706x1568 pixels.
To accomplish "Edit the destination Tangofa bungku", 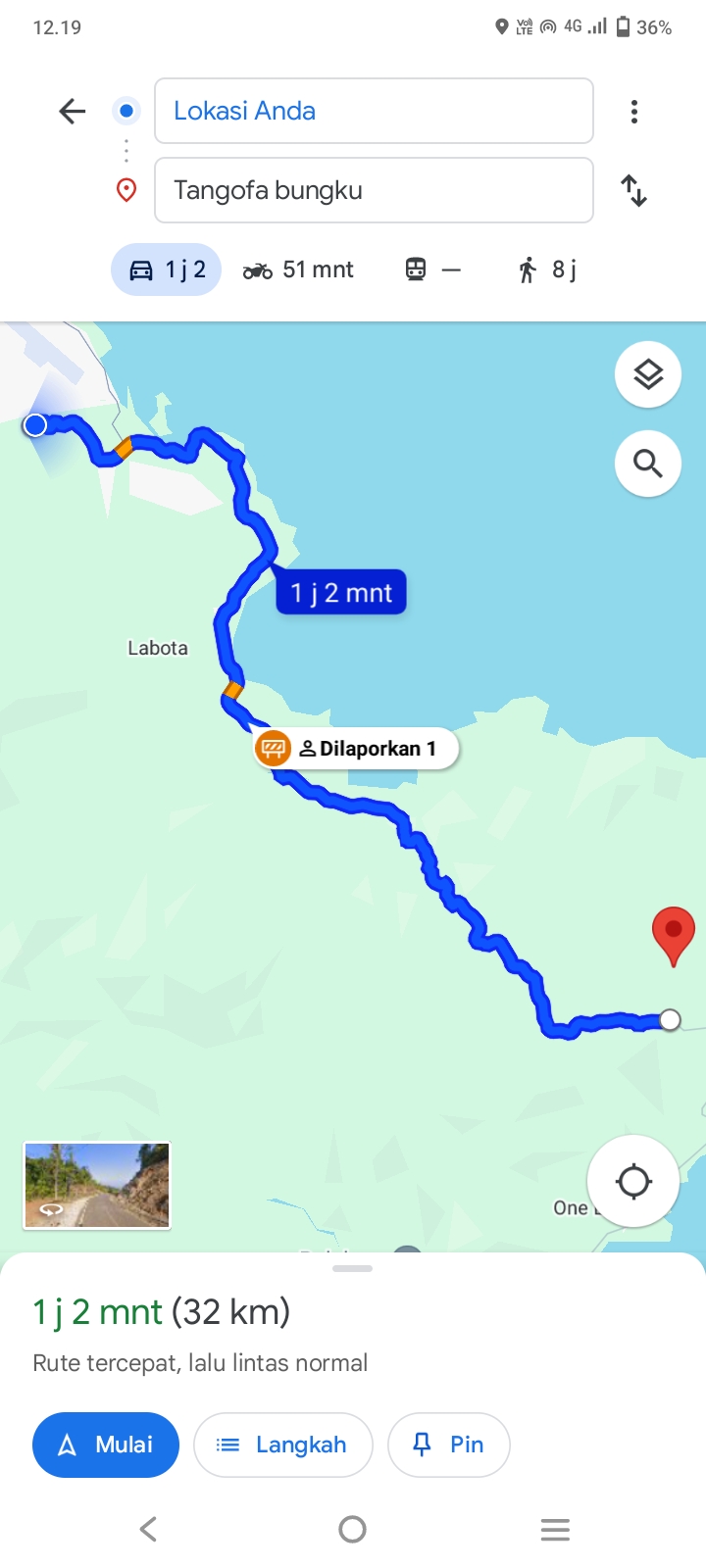I will tap(374, 190).
